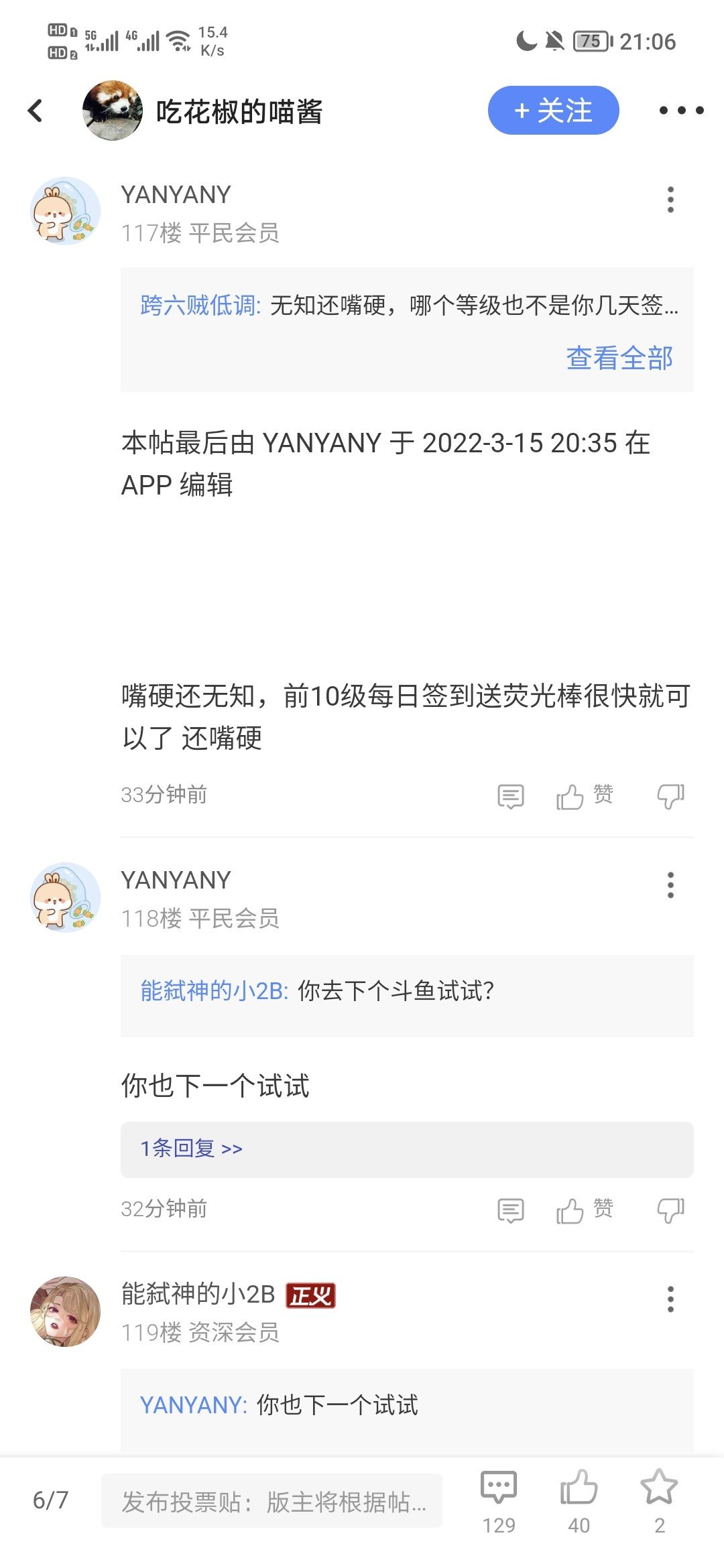The width and height of the screenshot is (724, 1568).
Task: Open the options menu on the 117楼 post
Action: click(x=670, y=200)
